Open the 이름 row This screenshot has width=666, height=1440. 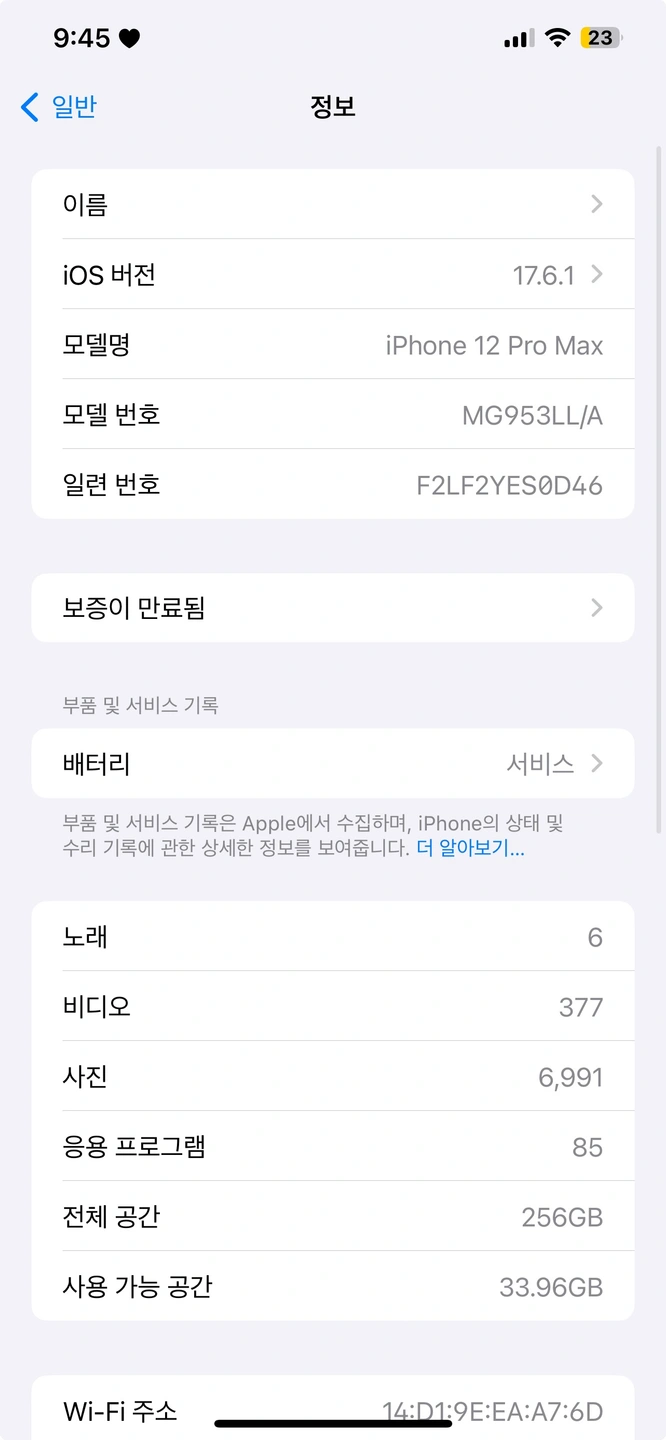332,204
